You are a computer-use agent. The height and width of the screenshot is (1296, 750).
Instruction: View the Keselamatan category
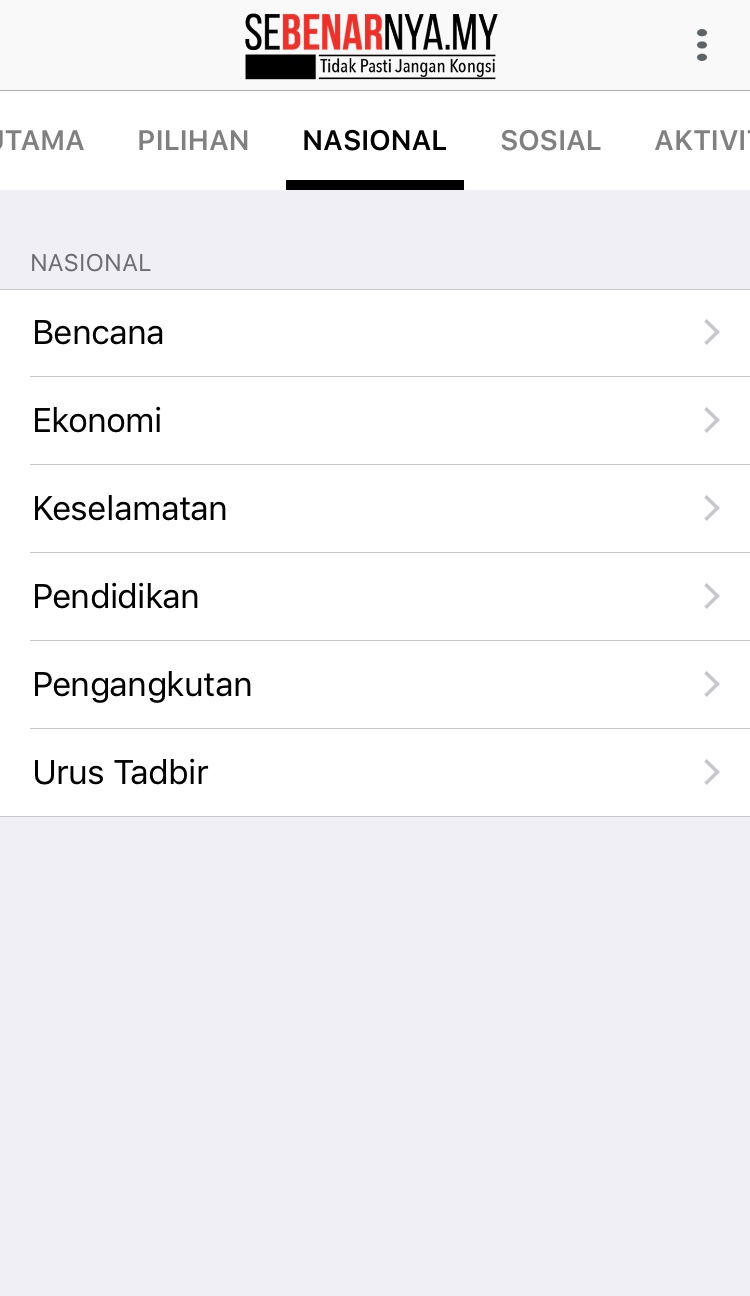[375, 509]
